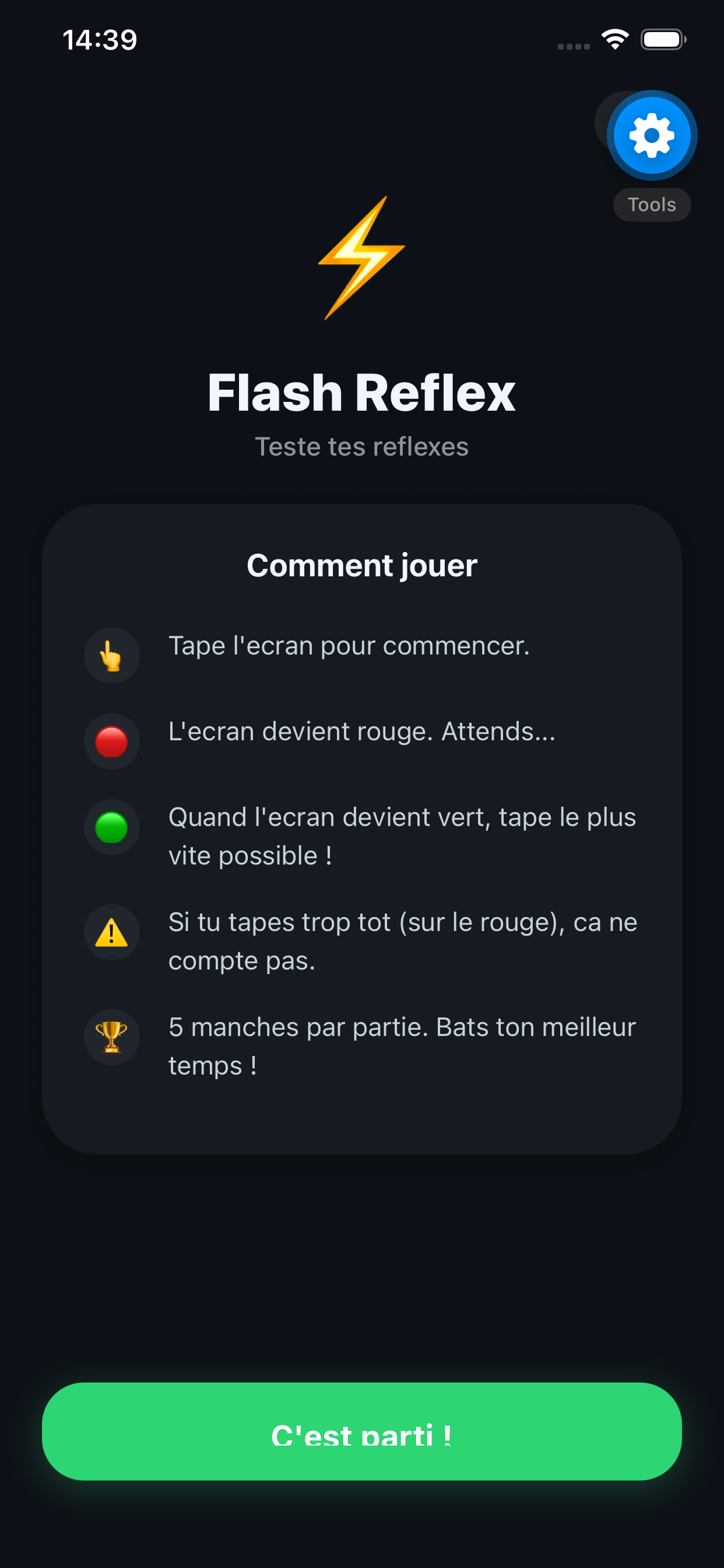The image size is (724, 1568).
Task: Tap the trophy icon next to best time tip
Action: (x=111, y=1037)
